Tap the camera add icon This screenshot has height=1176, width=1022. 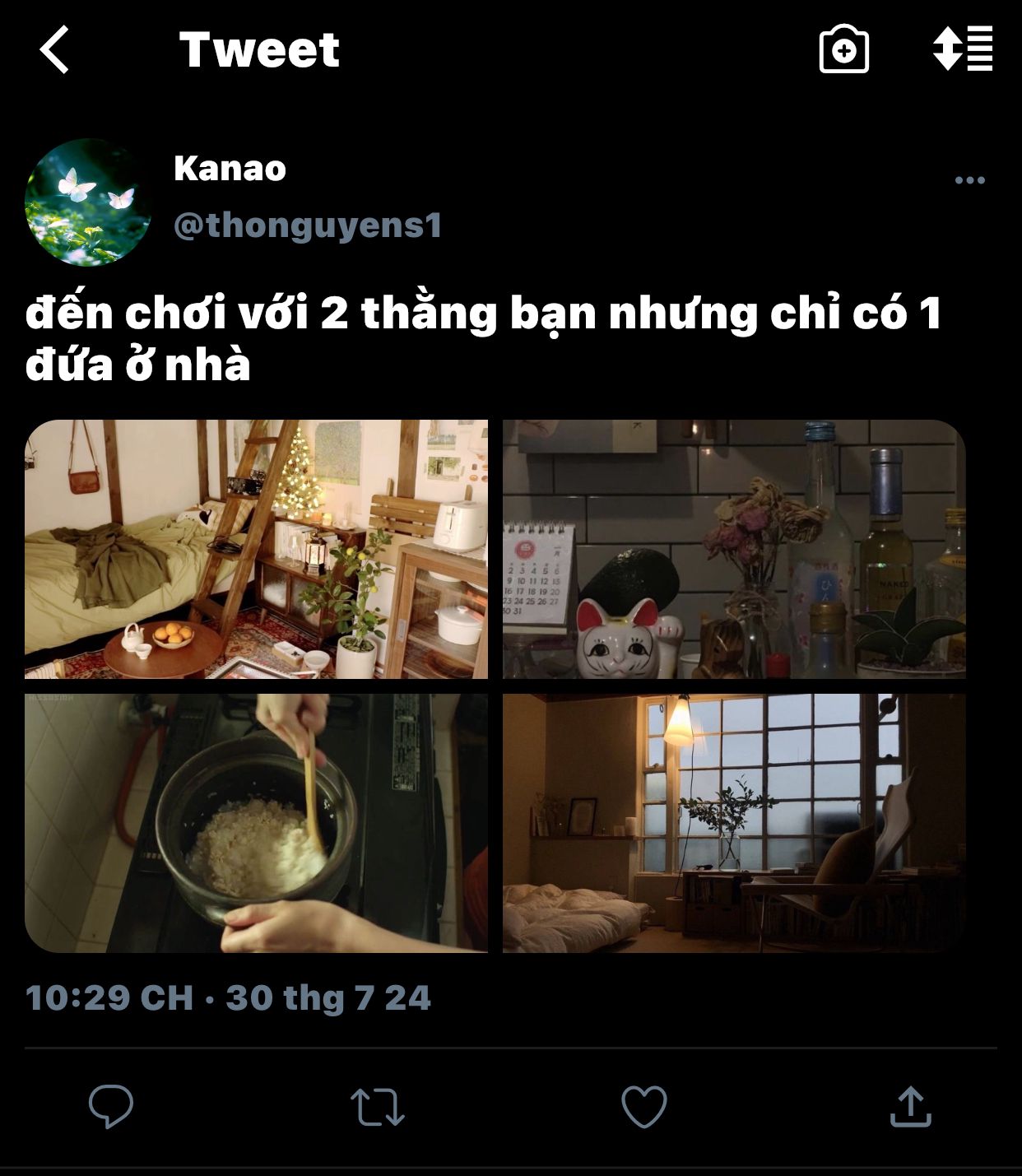pyautogui.click(x=844, y=49)
